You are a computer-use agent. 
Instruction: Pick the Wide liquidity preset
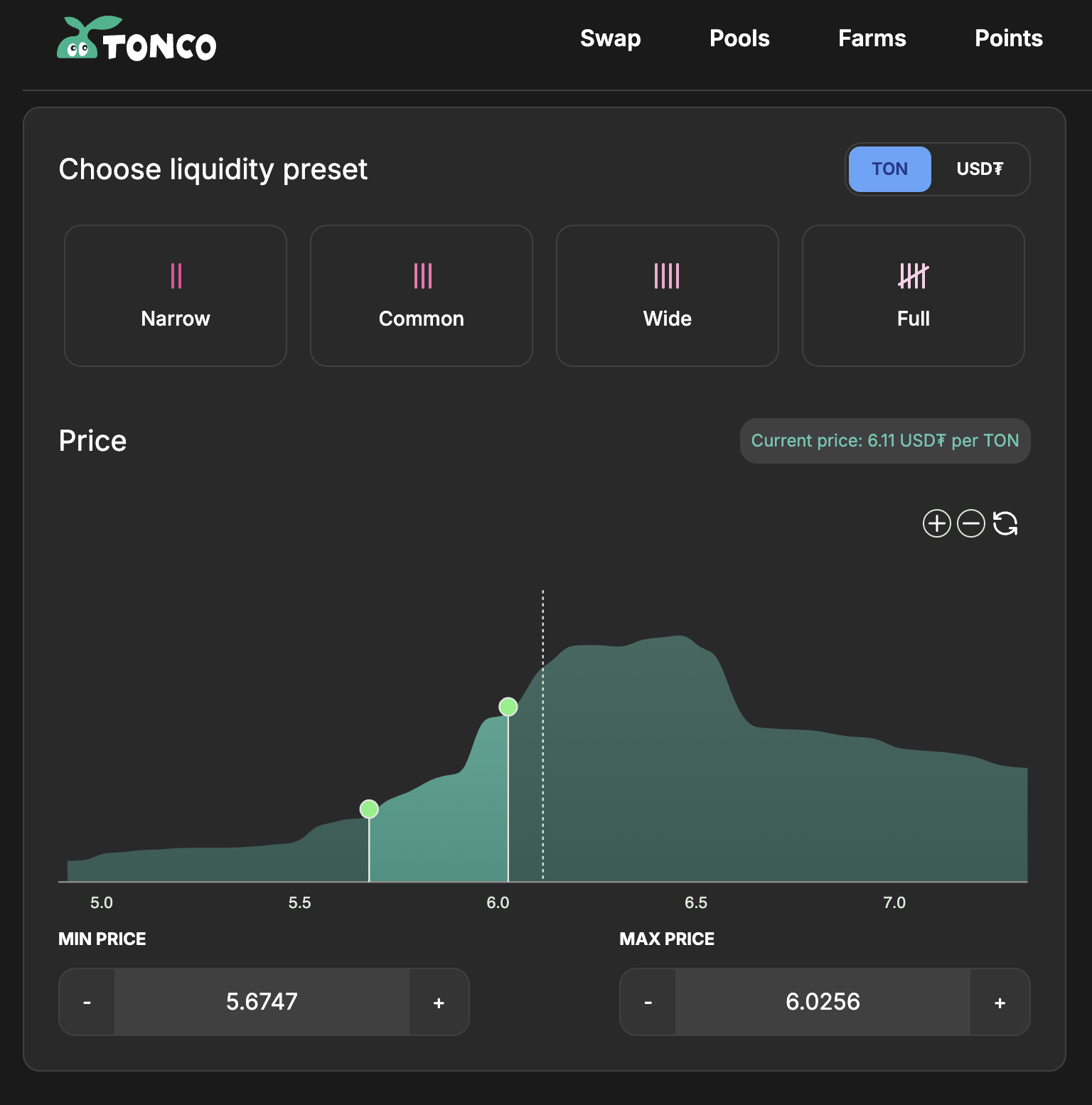pyautogui.click(x=668, y=296)
